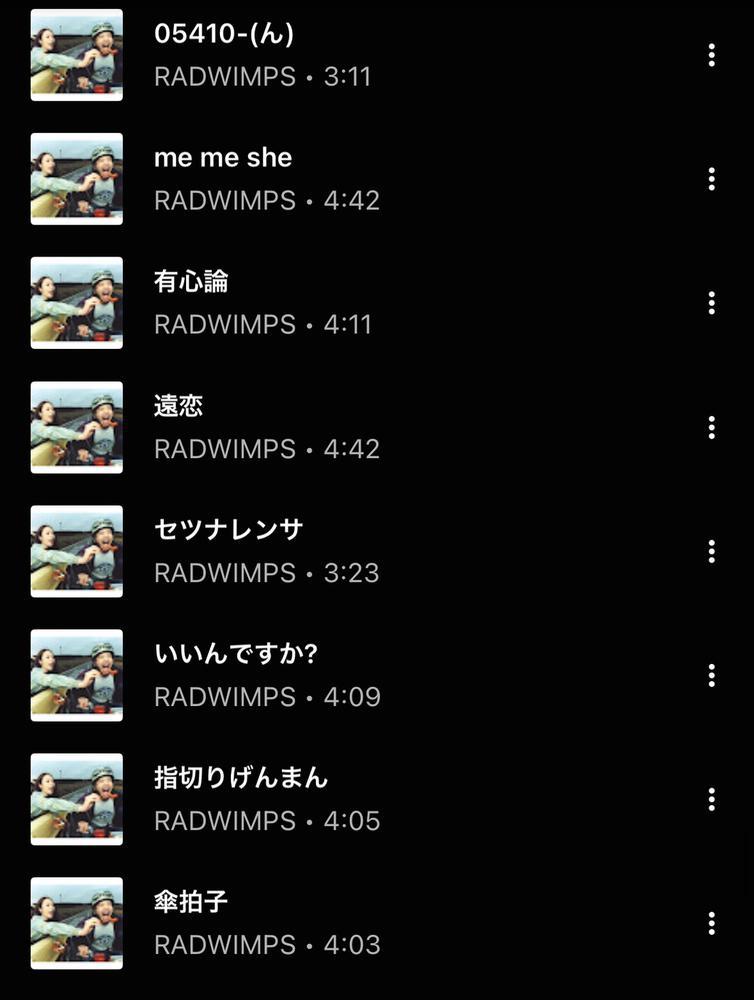This screenshot has width=754, height=1000.
Task: Open overflow menu for 05410-(ん)
Action: pos(711,55)
